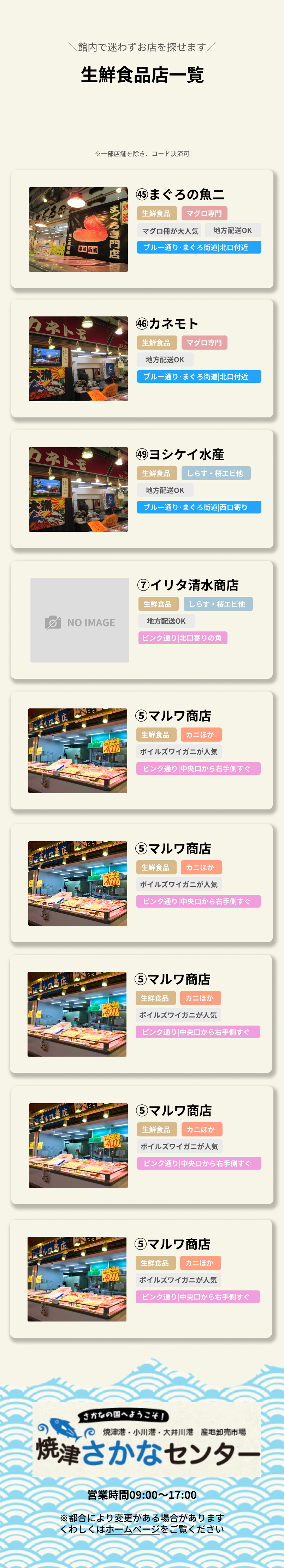Viewport: 284px width, 1568px height.
Task: Open the カネモト shop card
Action: tap(142, 358)
